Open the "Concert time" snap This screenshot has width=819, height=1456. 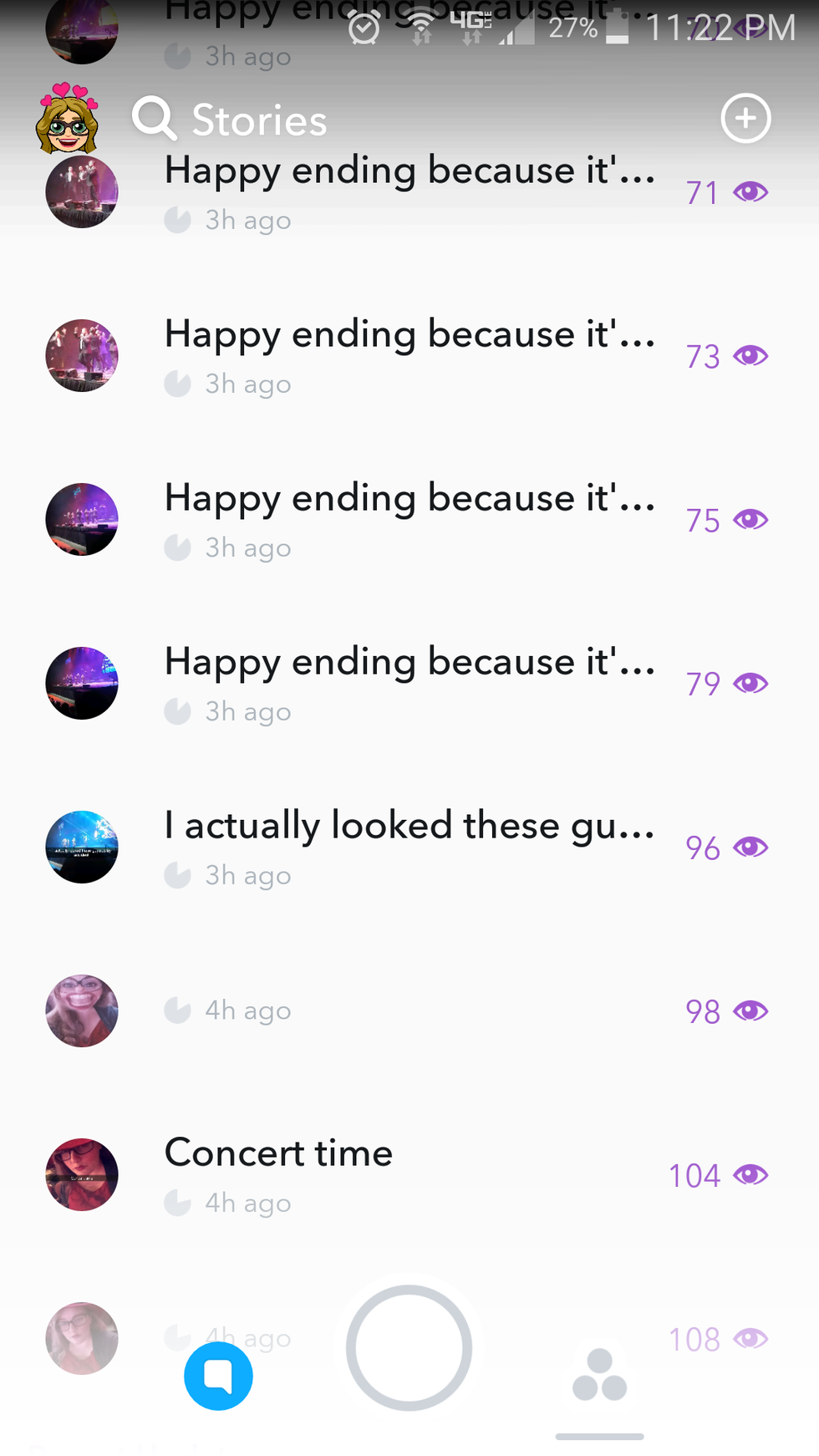[x=409, y=1174]
